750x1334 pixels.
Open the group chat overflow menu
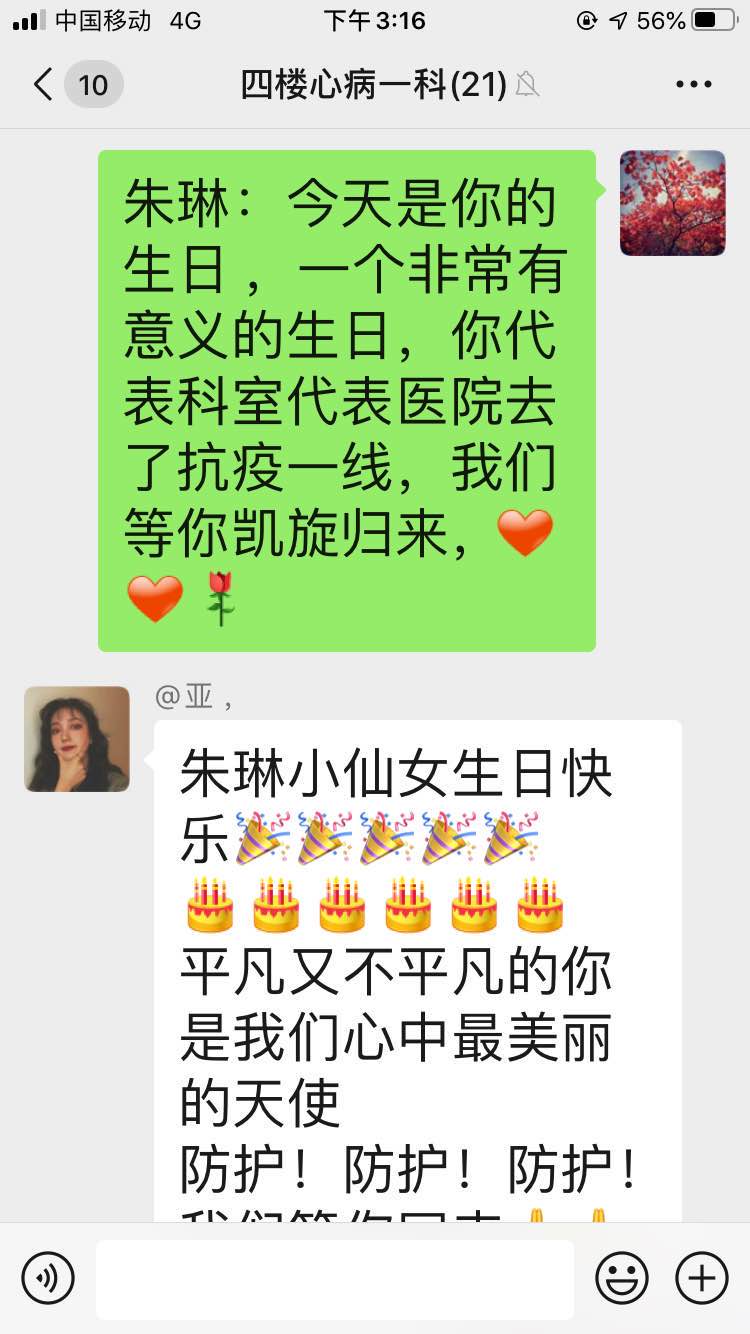click(693, 85)
